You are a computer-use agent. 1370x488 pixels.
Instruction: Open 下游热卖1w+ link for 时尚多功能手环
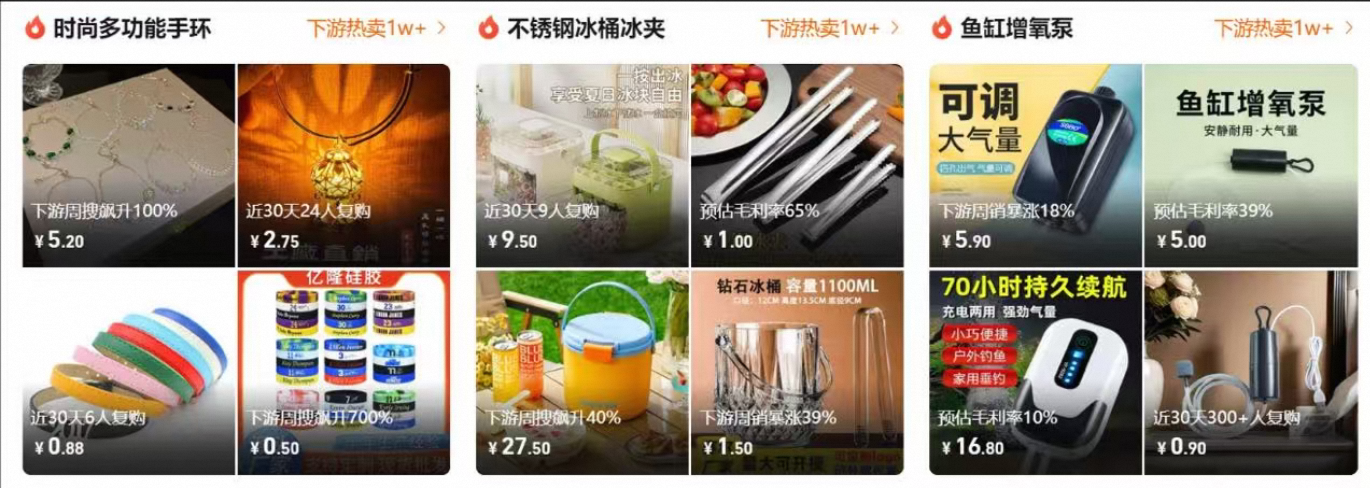pos(376,28)
